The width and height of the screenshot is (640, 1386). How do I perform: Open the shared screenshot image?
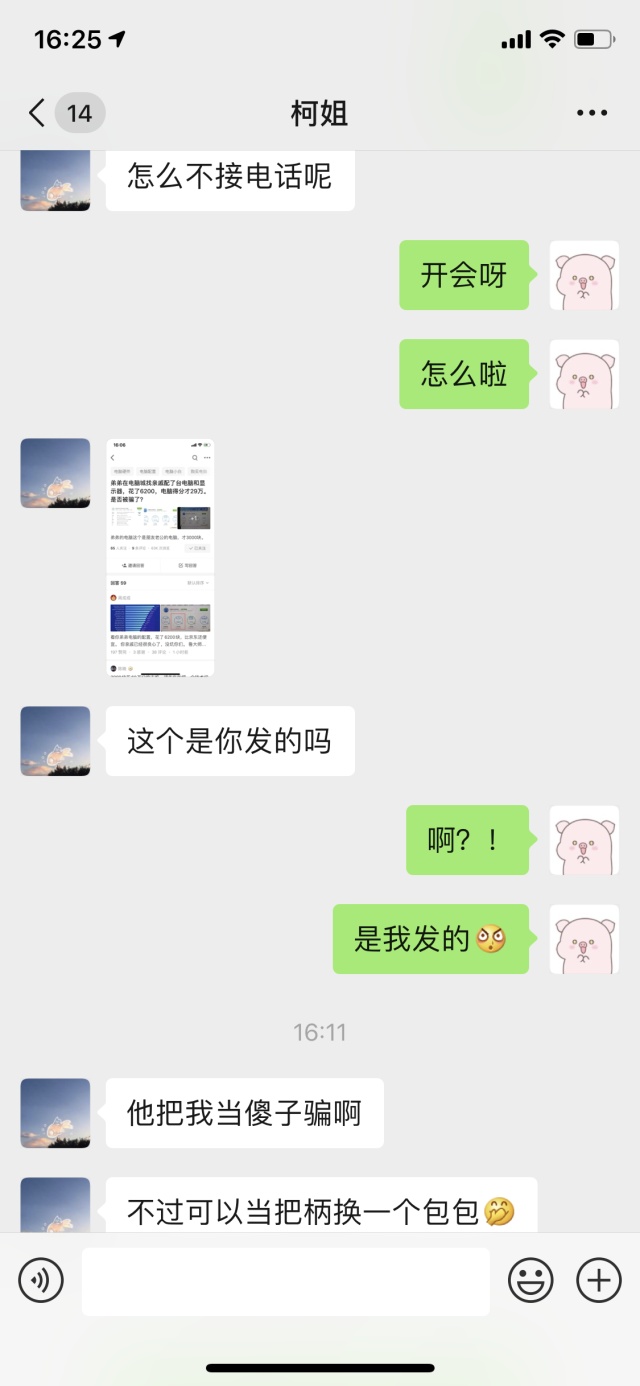coord(160,556)
